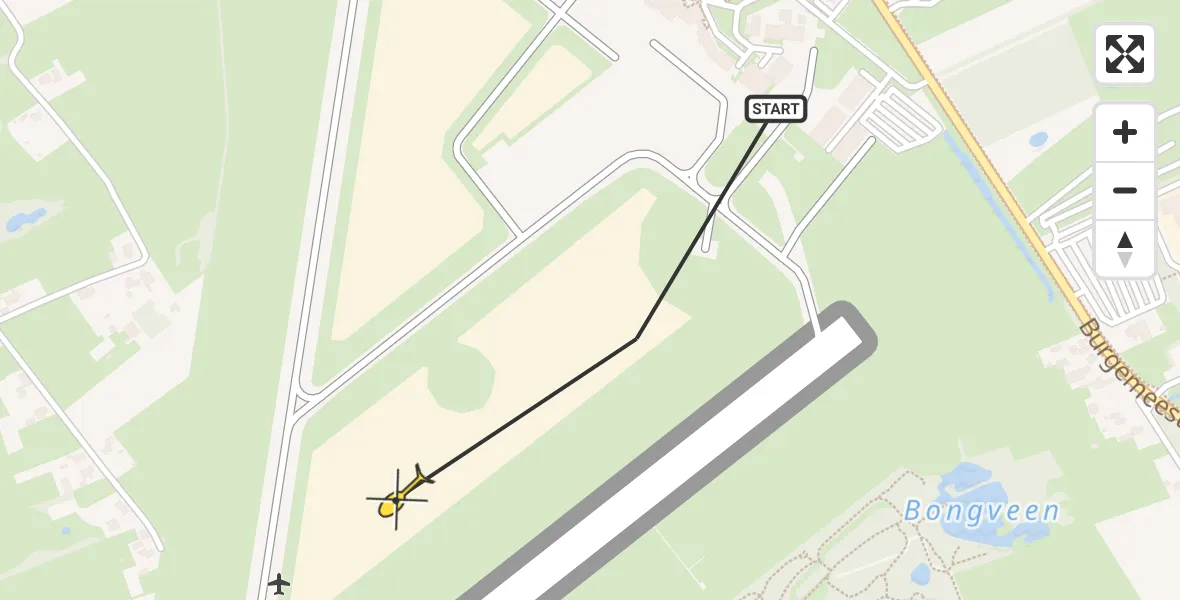The width and height of the screenshot is (1180, 600).
Task: Enter fullscreen map view
Action: click(1125, 54)
